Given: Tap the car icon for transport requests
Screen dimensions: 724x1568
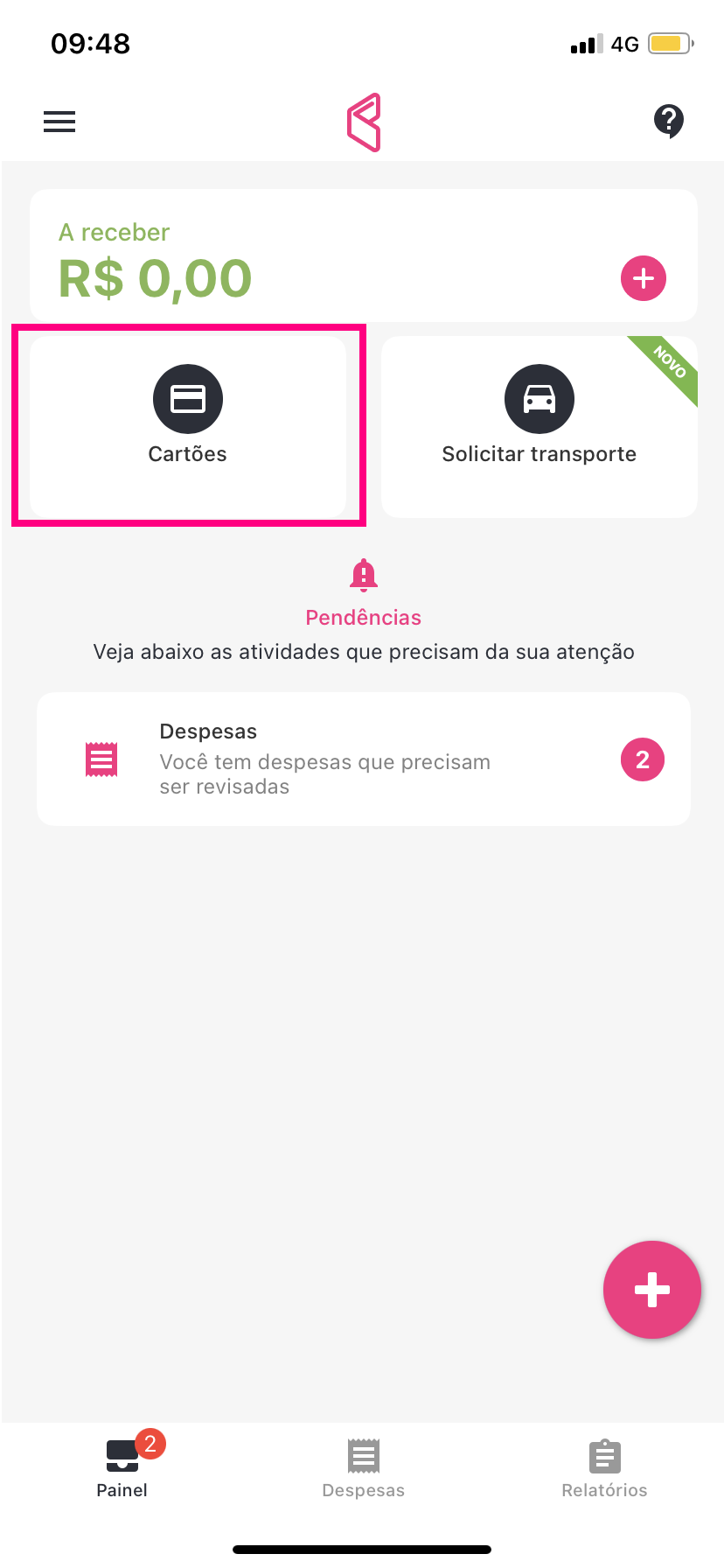Looking at the screenshot, I should click(x=539, y=398).
